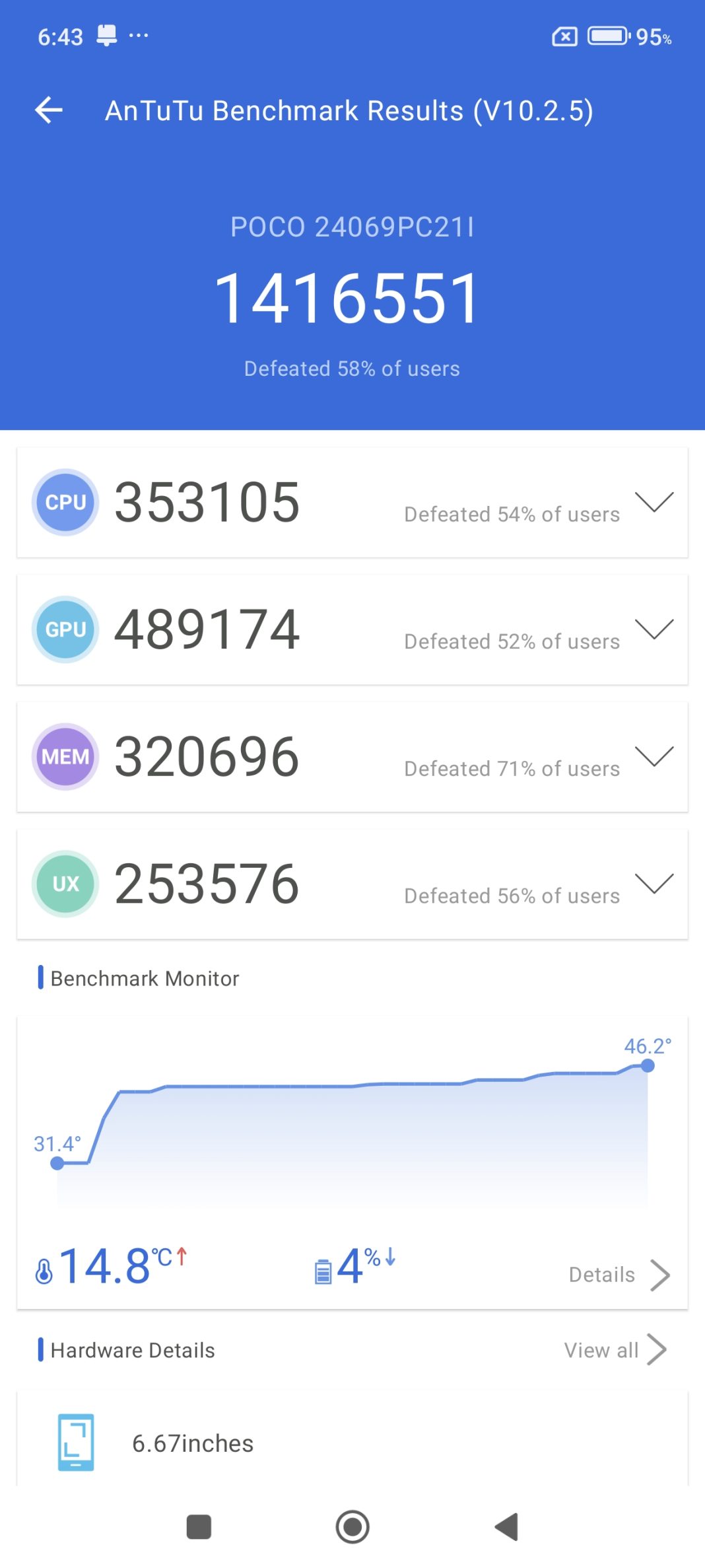This screenshot has width=705, height=1568.
Task: Expand the GPU score breakdown
Action: click(654, 629)
